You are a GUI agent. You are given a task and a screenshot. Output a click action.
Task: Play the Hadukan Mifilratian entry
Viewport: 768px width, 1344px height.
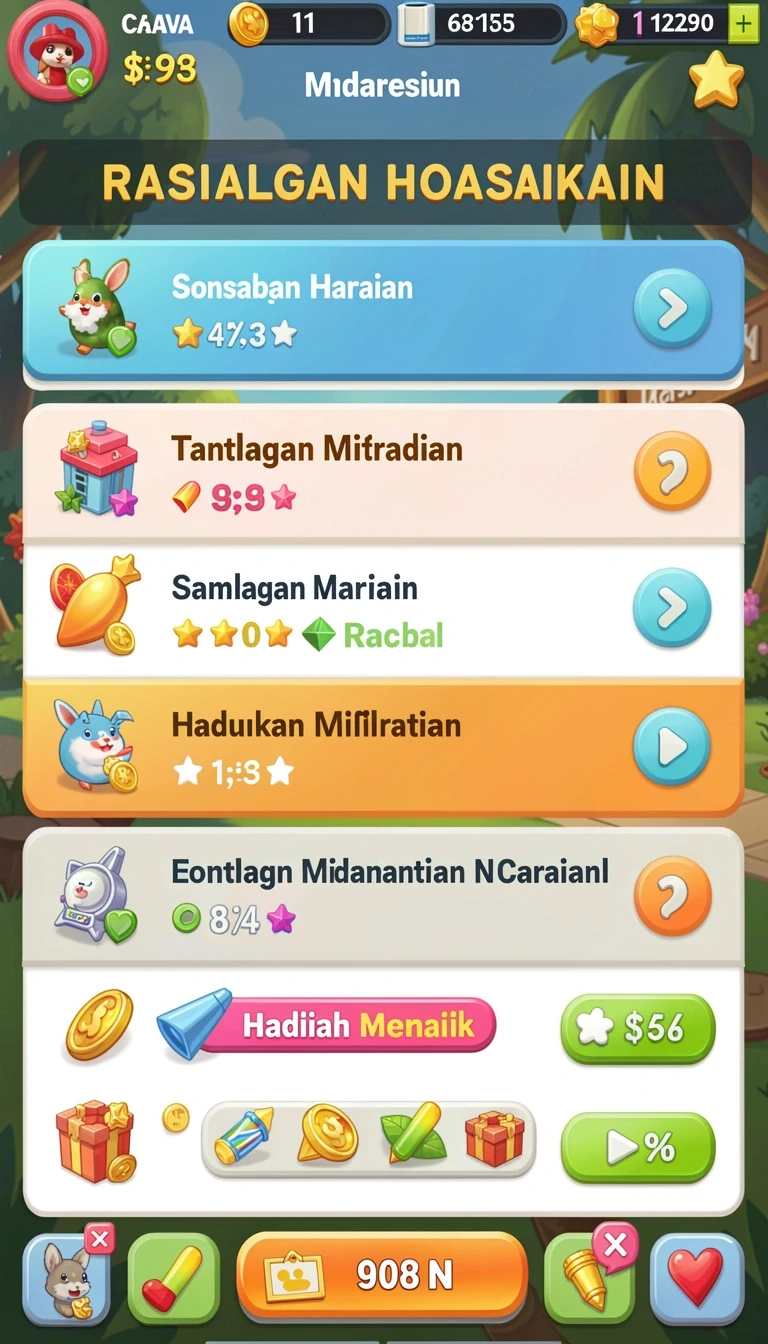(x=672, y=746)
